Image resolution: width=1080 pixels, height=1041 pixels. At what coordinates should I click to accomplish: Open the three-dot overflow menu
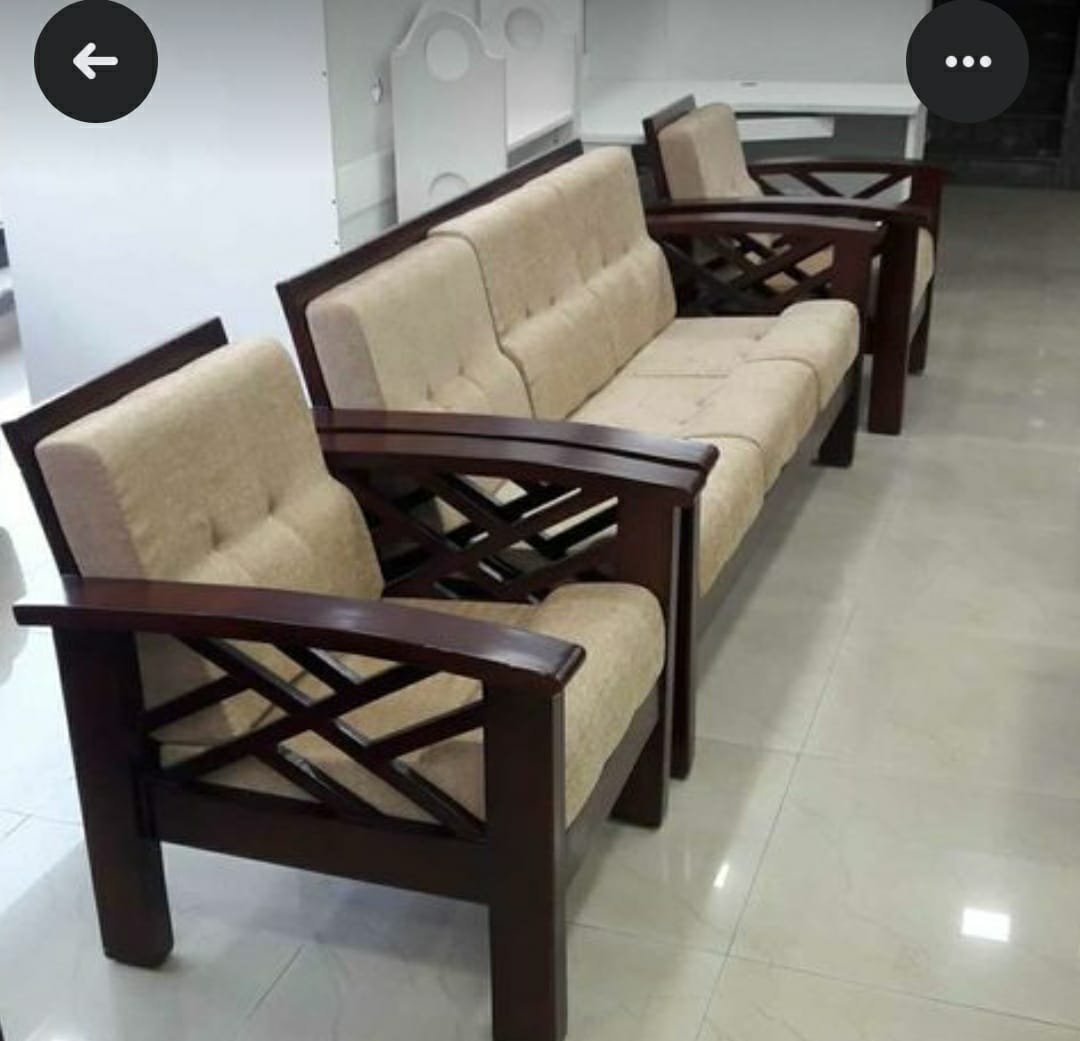point(966,61)
